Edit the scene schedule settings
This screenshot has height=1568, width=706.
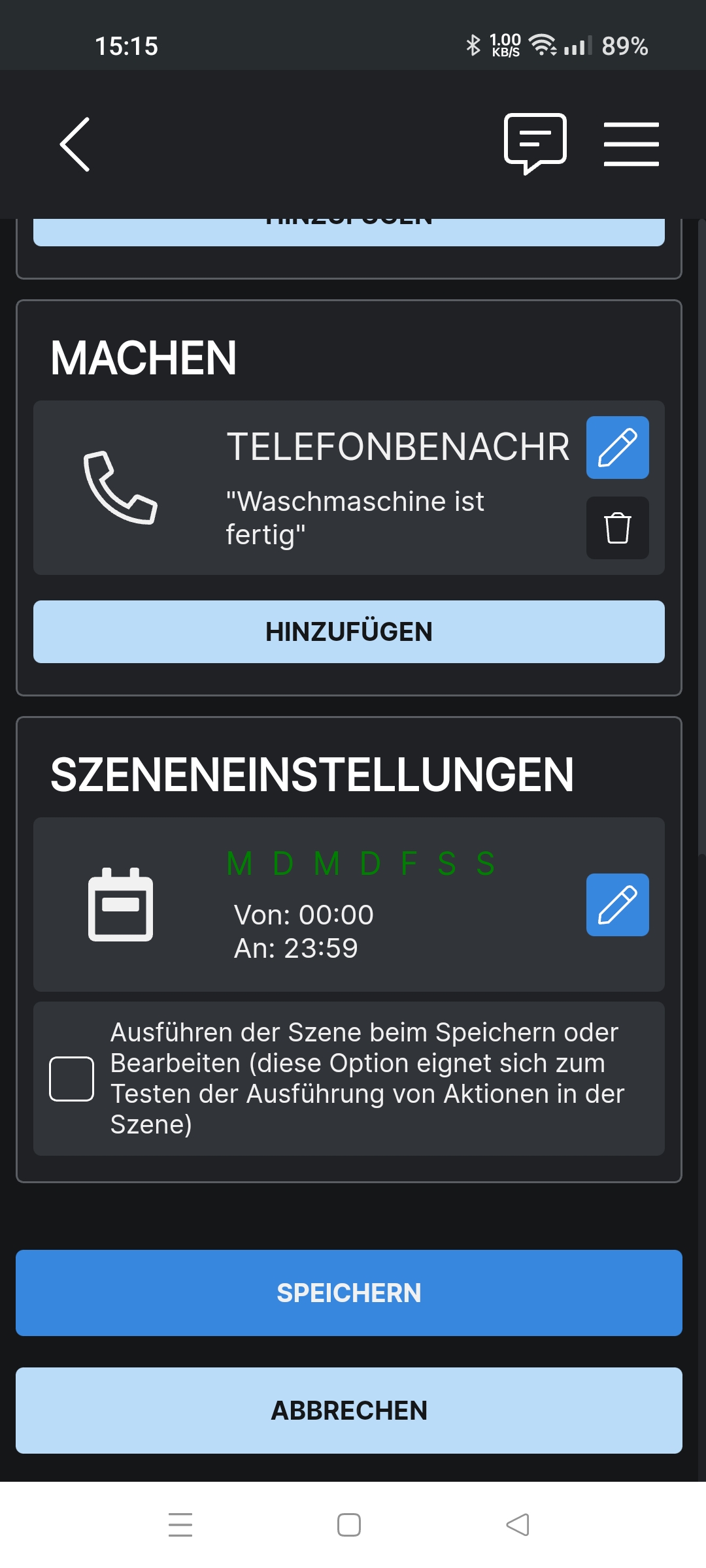(617, 905)
